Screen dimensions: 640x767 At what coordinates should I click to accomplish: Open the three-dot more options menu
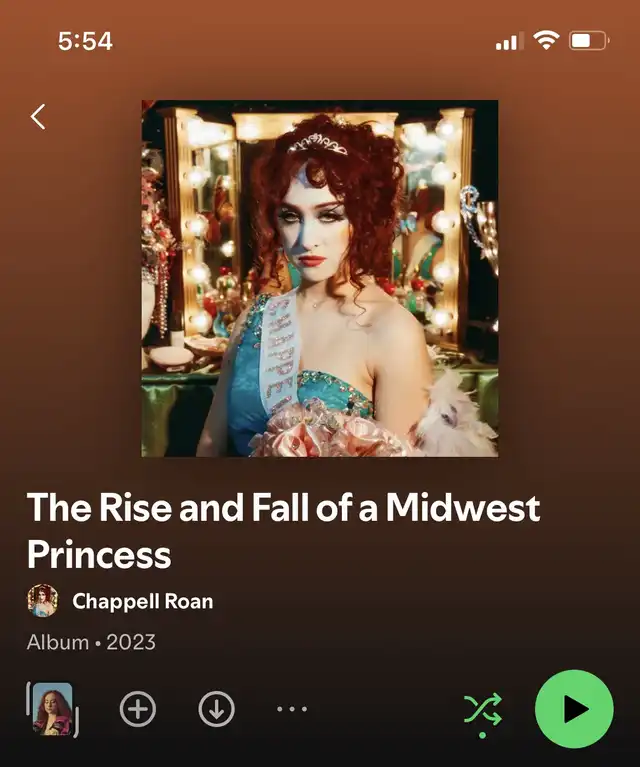pos(292,709)
